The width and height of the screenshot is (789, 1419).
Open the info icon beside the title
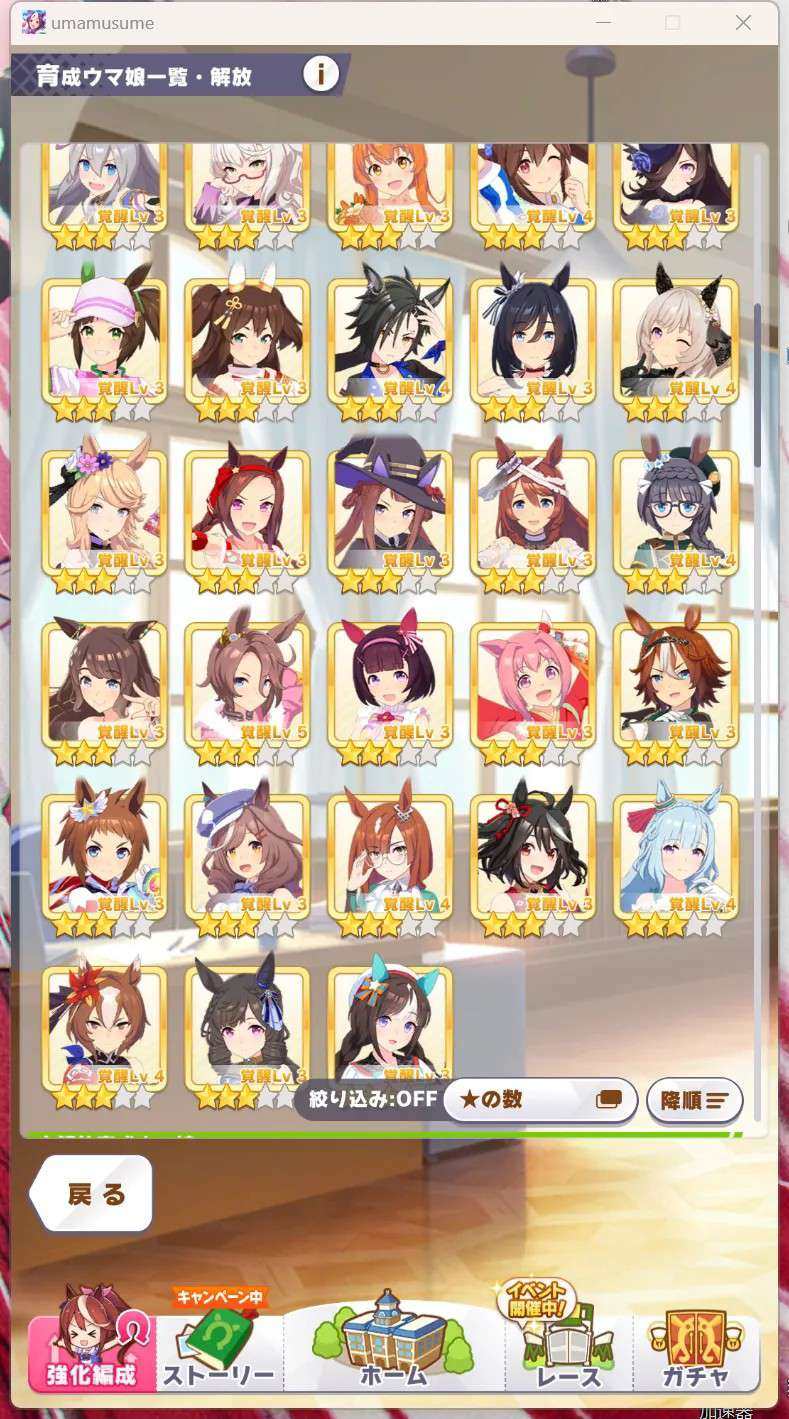pos(321,73)
